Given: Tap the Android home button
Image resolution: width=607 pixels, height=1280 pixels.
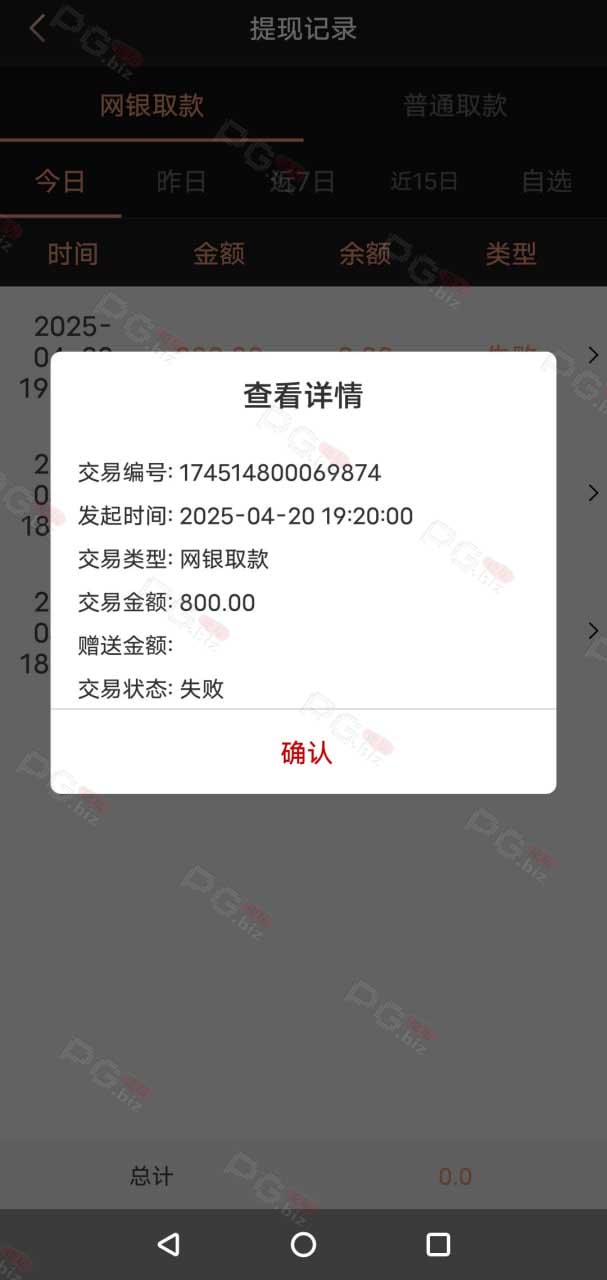Looking at the screenshot, I should (x=303, y=1244).
